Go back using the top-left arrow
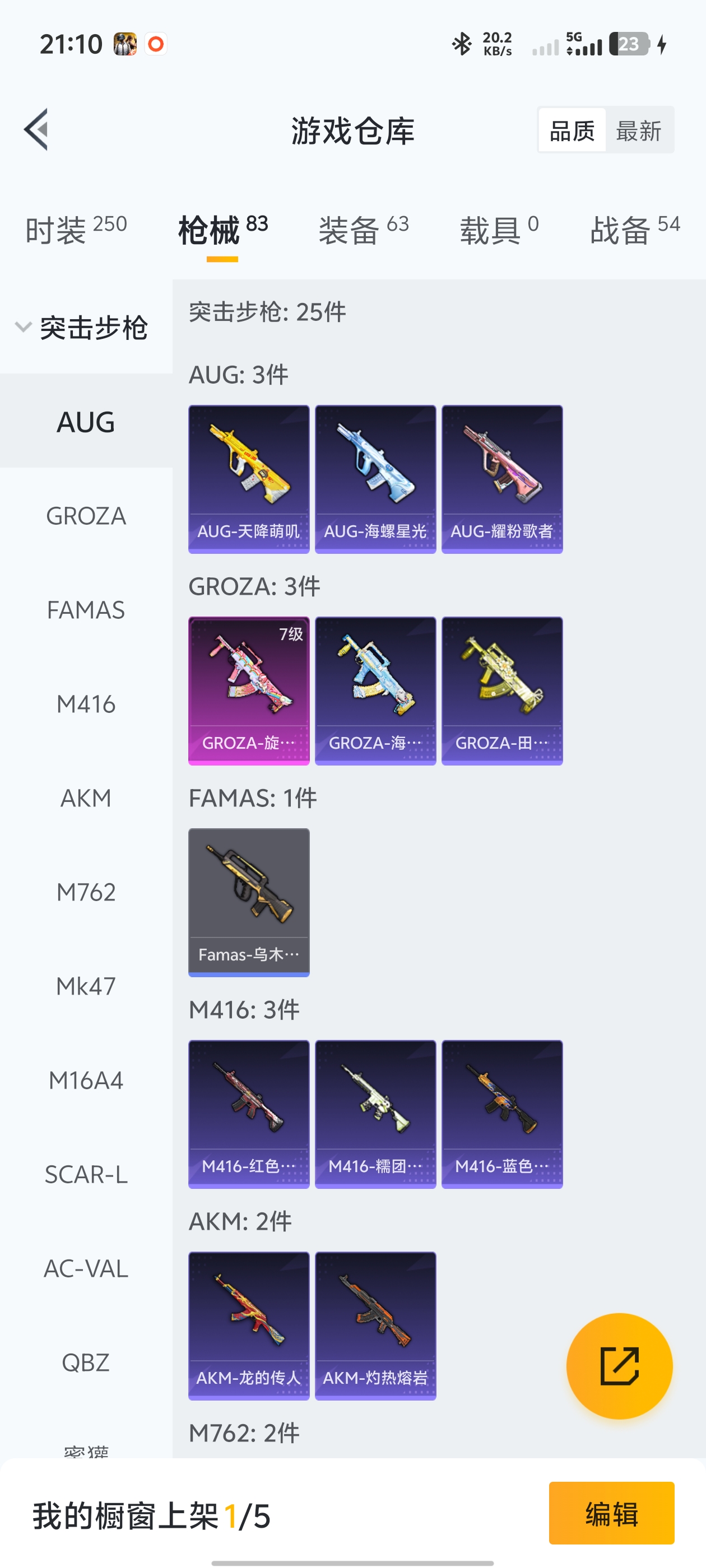 tap(36, 129)
